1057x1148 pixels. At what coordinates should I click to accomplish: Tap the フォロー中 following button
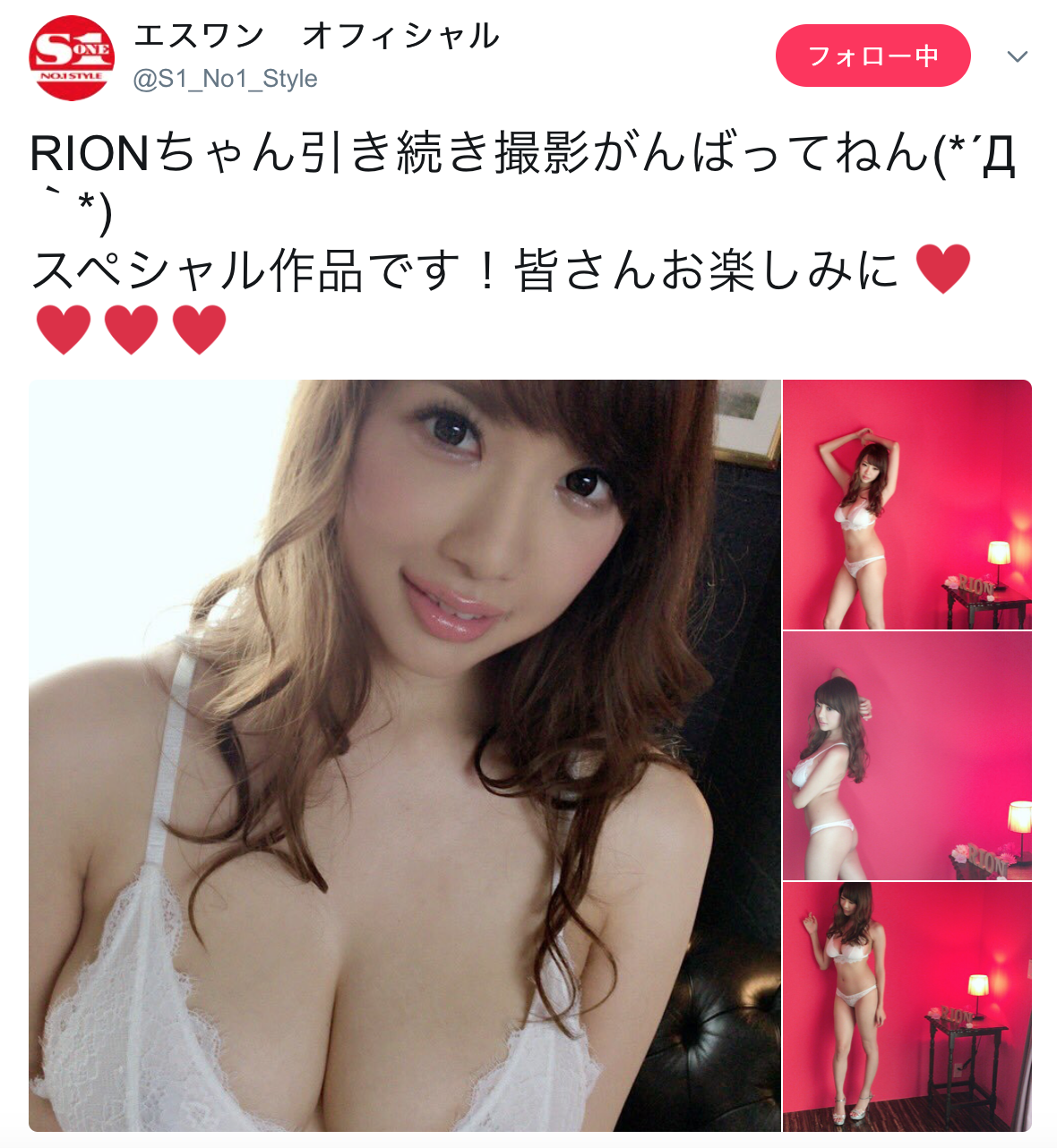[x=872, y=56]
